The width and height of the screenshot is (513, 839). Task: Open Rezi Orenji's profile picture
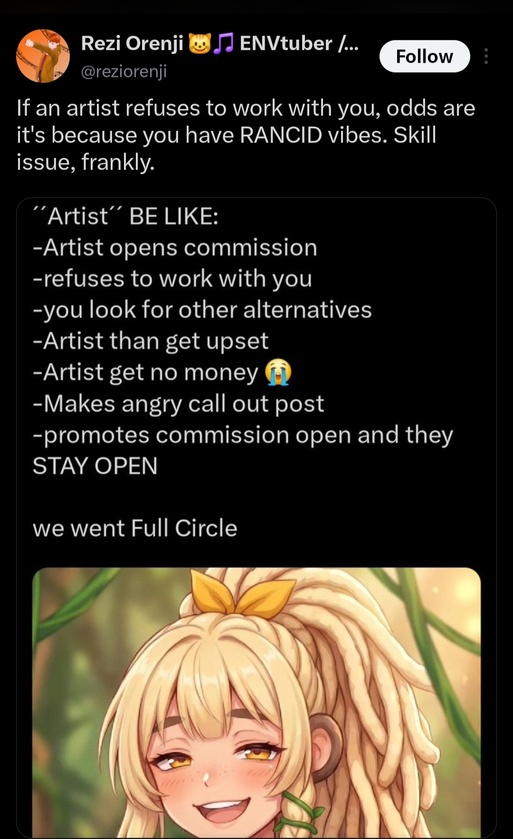pyautogui.click(x=43, y=56)
